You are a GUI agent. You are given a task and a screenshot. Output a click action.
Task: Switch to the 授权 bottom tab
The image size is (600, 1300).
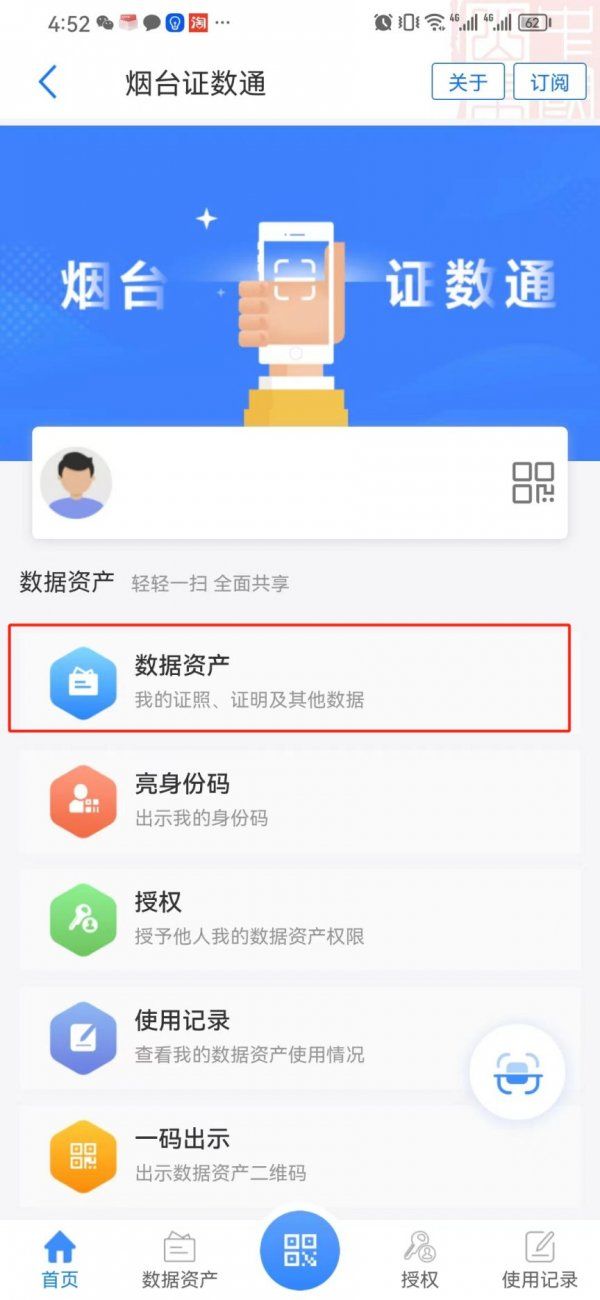pos(420,1258)
